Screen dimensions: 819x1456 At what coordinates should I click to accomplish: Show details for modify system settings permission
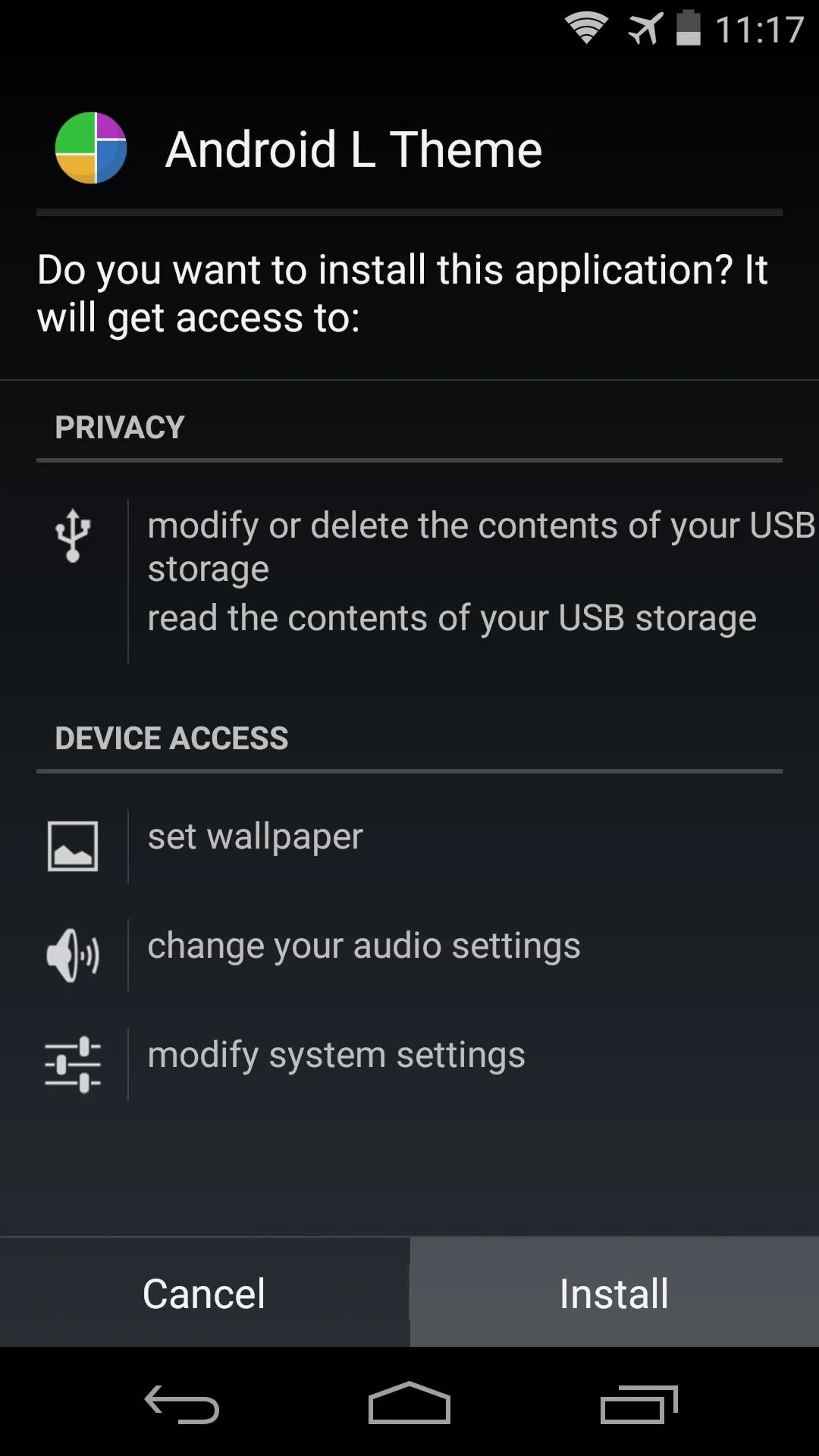[409, 1064]
